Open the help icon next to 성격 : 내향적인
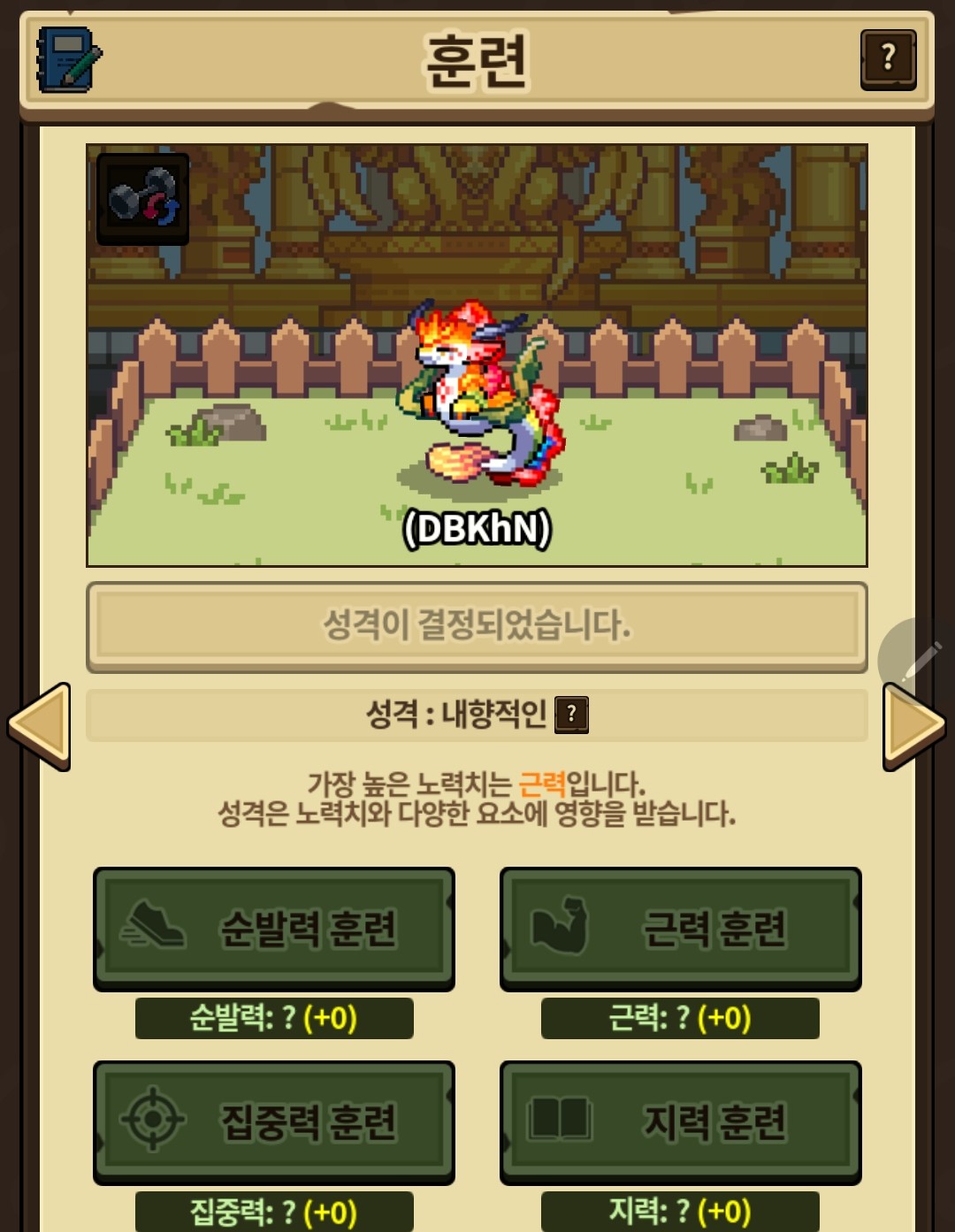This screenshot has width=955, height=1232. 571,715
